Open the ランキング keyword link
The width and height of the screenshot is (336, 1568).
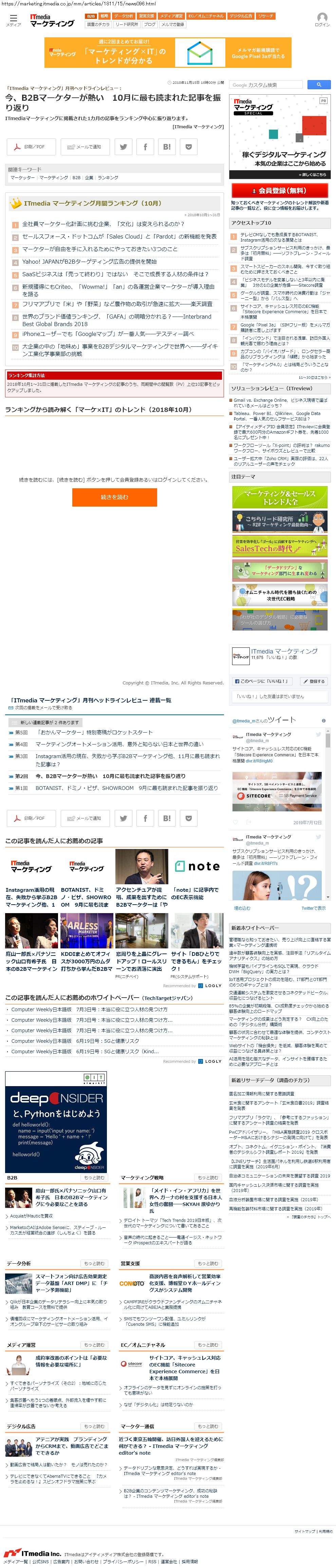(108, 178)
